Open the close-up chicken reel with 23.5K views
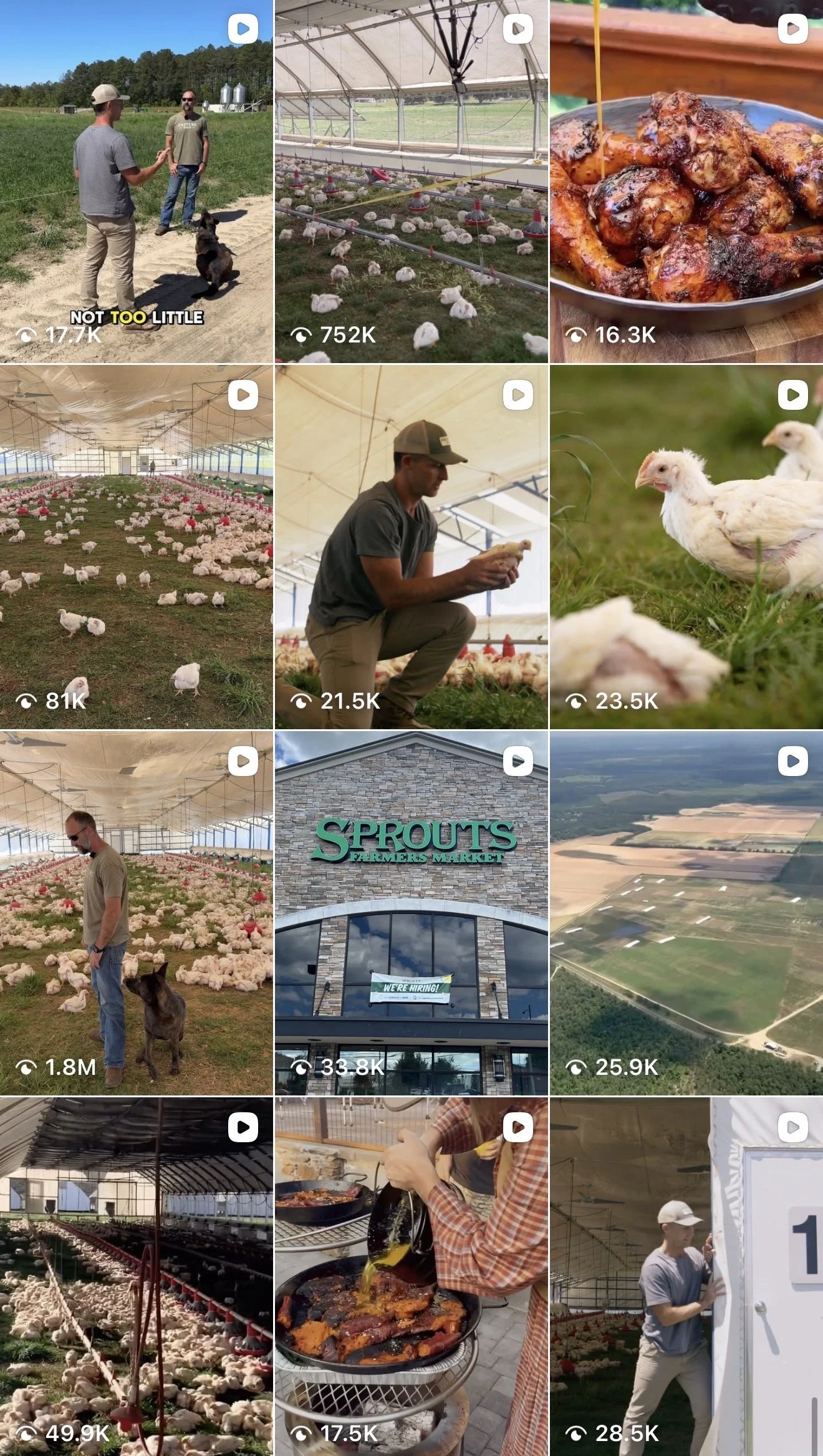823x1456 pixels. coord(686,547)
